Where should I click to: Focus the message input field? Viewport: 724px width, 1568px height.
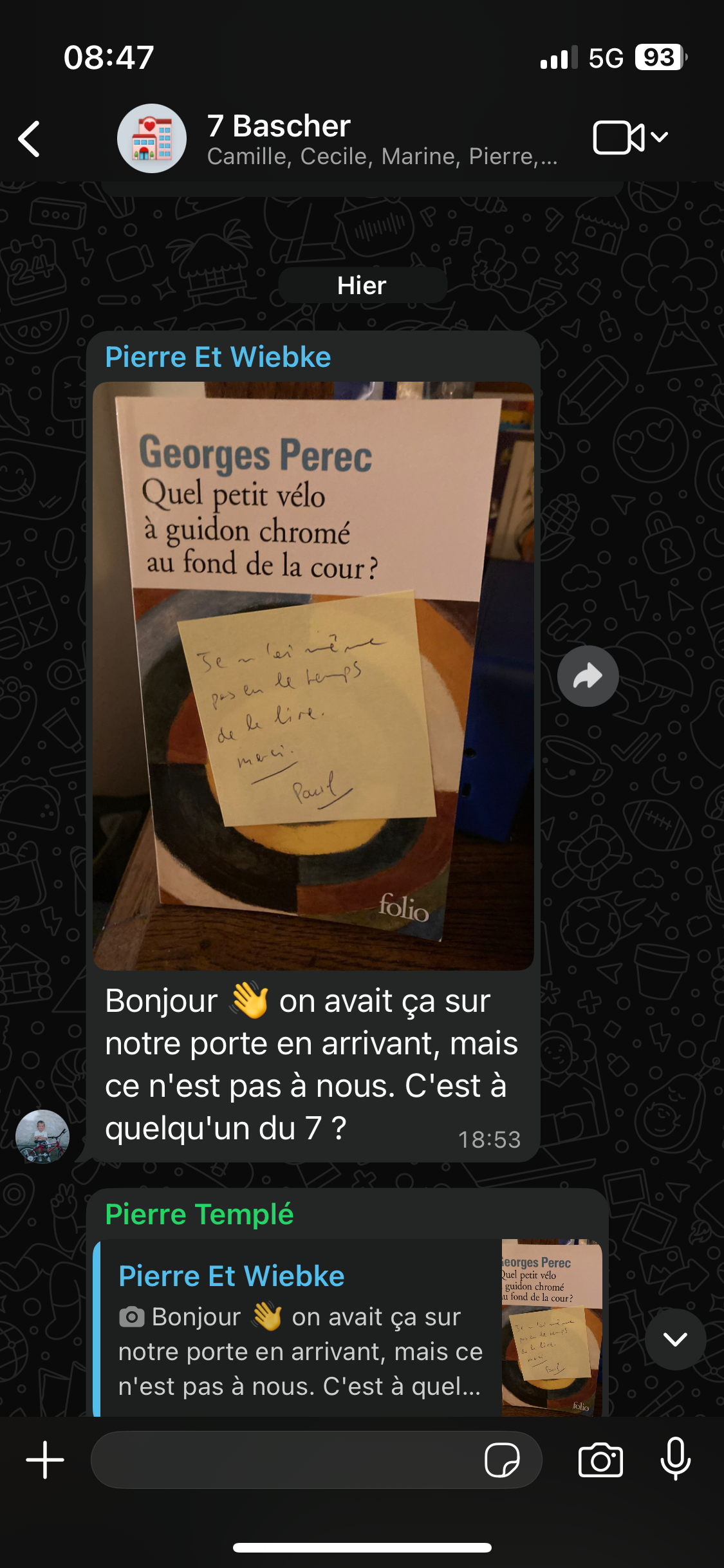click(283, 1460)
